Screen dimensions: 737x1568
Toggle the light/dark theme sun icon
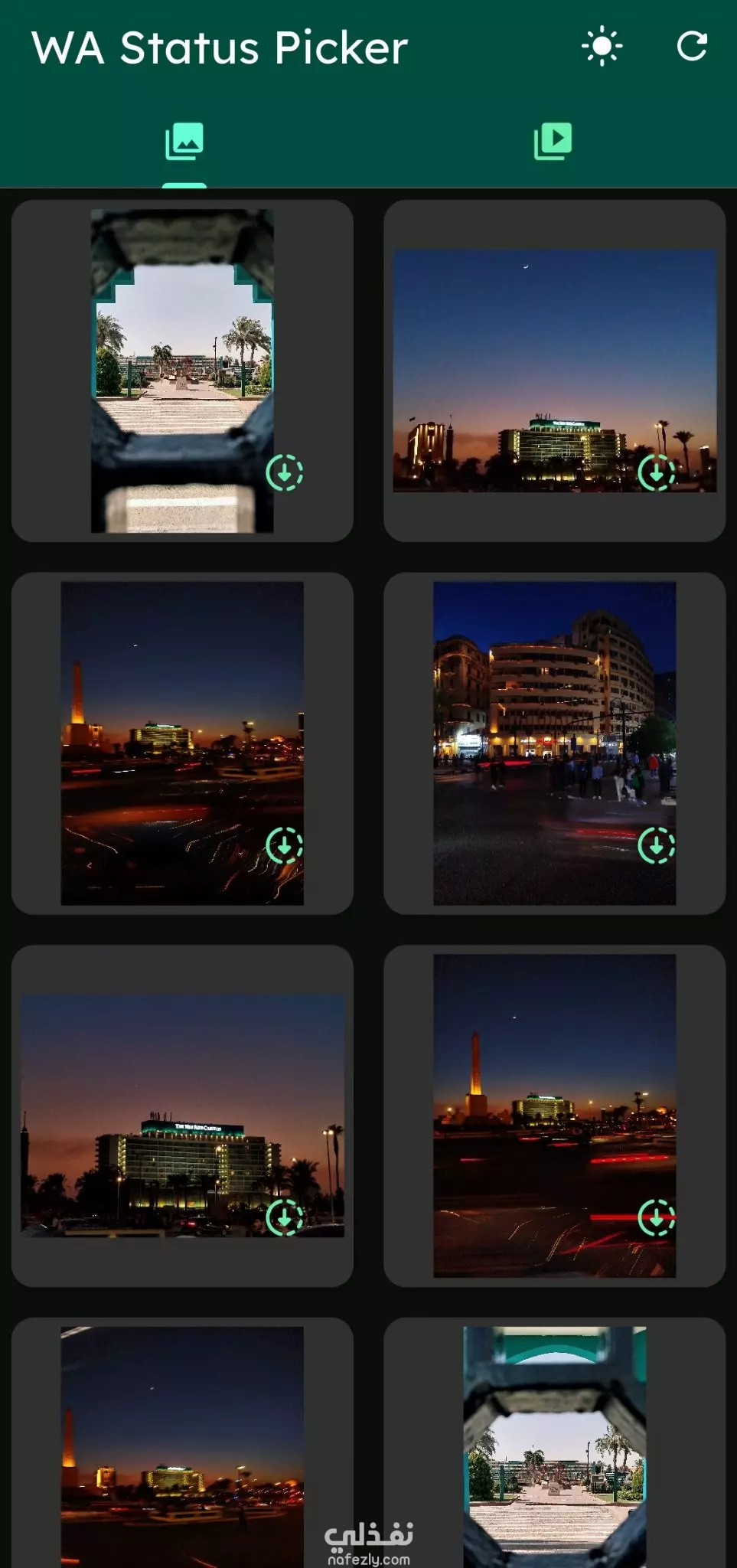602,47
